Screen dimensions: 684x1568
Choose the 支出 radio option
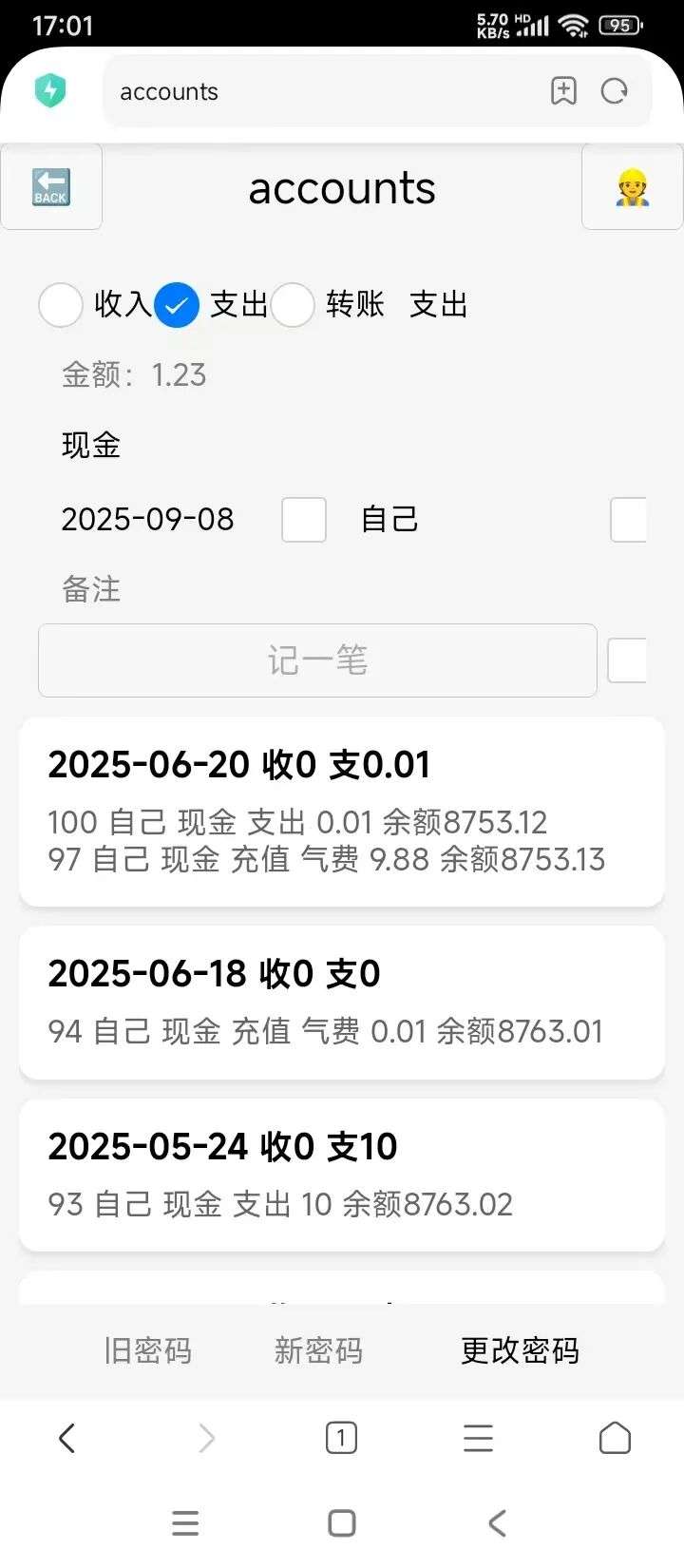tap(177, 305)
